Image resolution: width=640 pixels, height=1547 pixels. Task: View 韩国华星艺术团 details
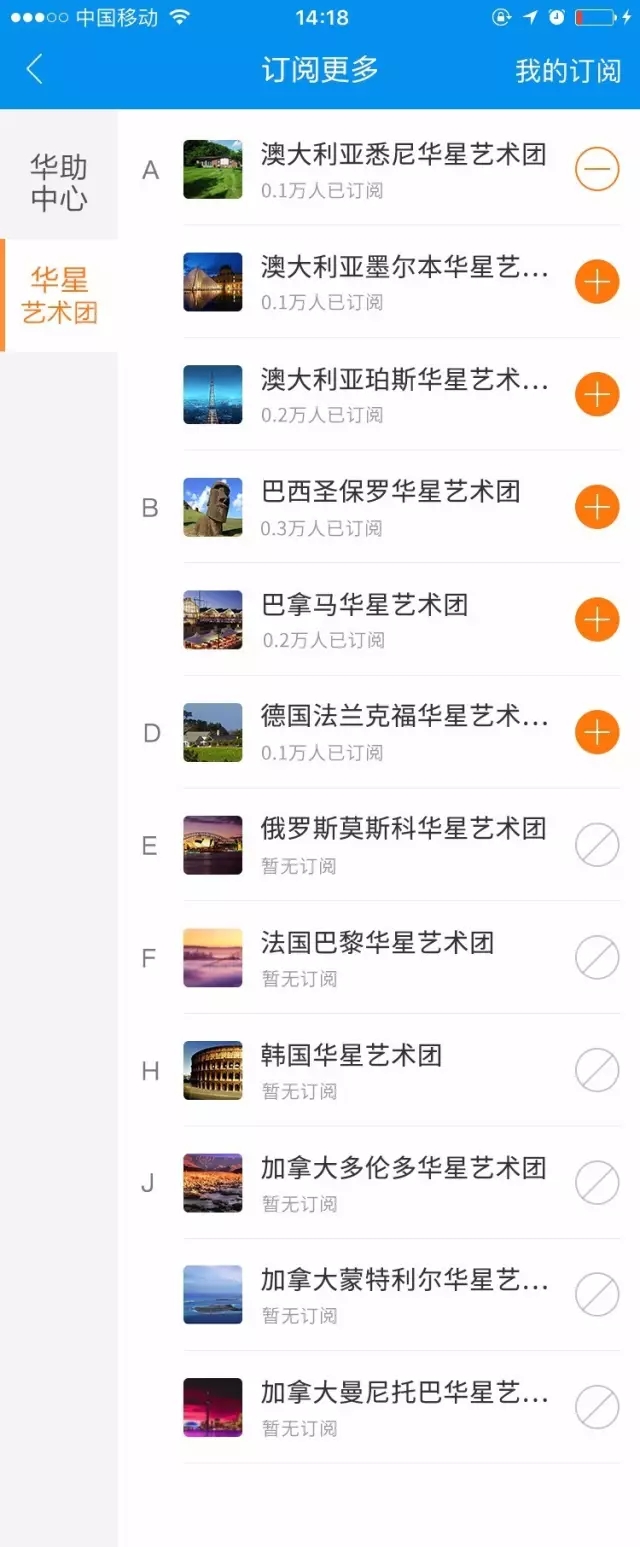(x=351, y=1070)
